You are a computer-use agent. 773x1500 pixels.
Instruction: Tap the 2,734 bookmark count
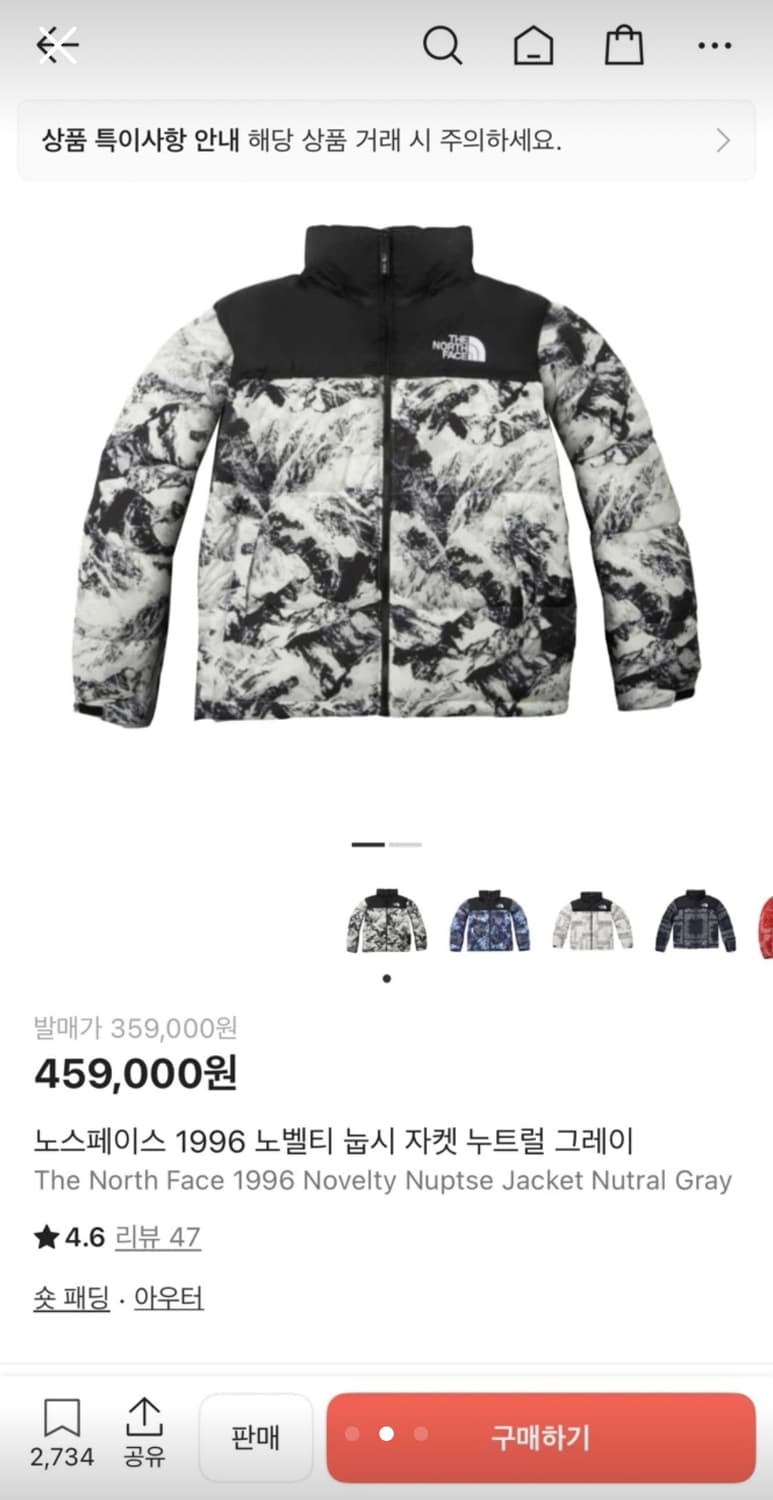[61, 1457]
